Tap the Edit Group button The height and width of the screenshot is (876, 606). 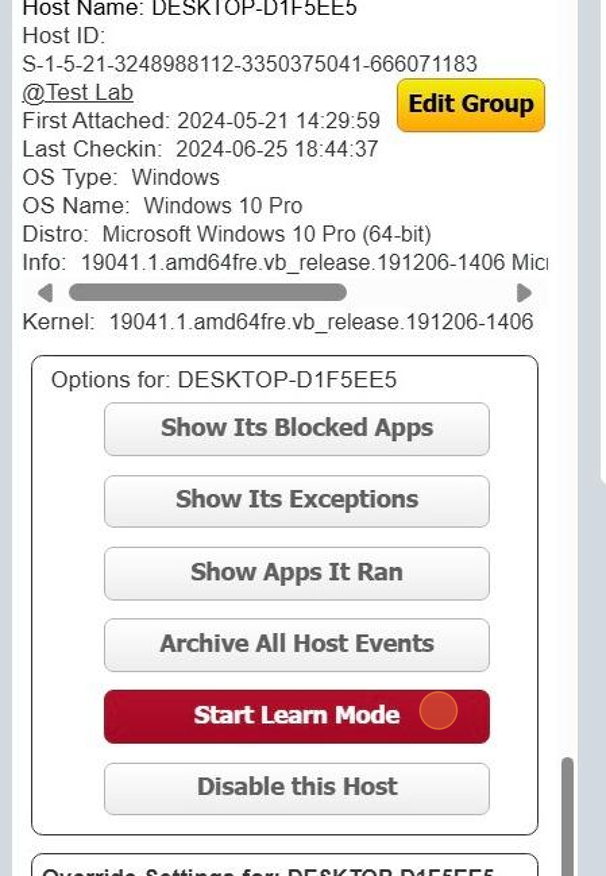click(x=470, y=105)
